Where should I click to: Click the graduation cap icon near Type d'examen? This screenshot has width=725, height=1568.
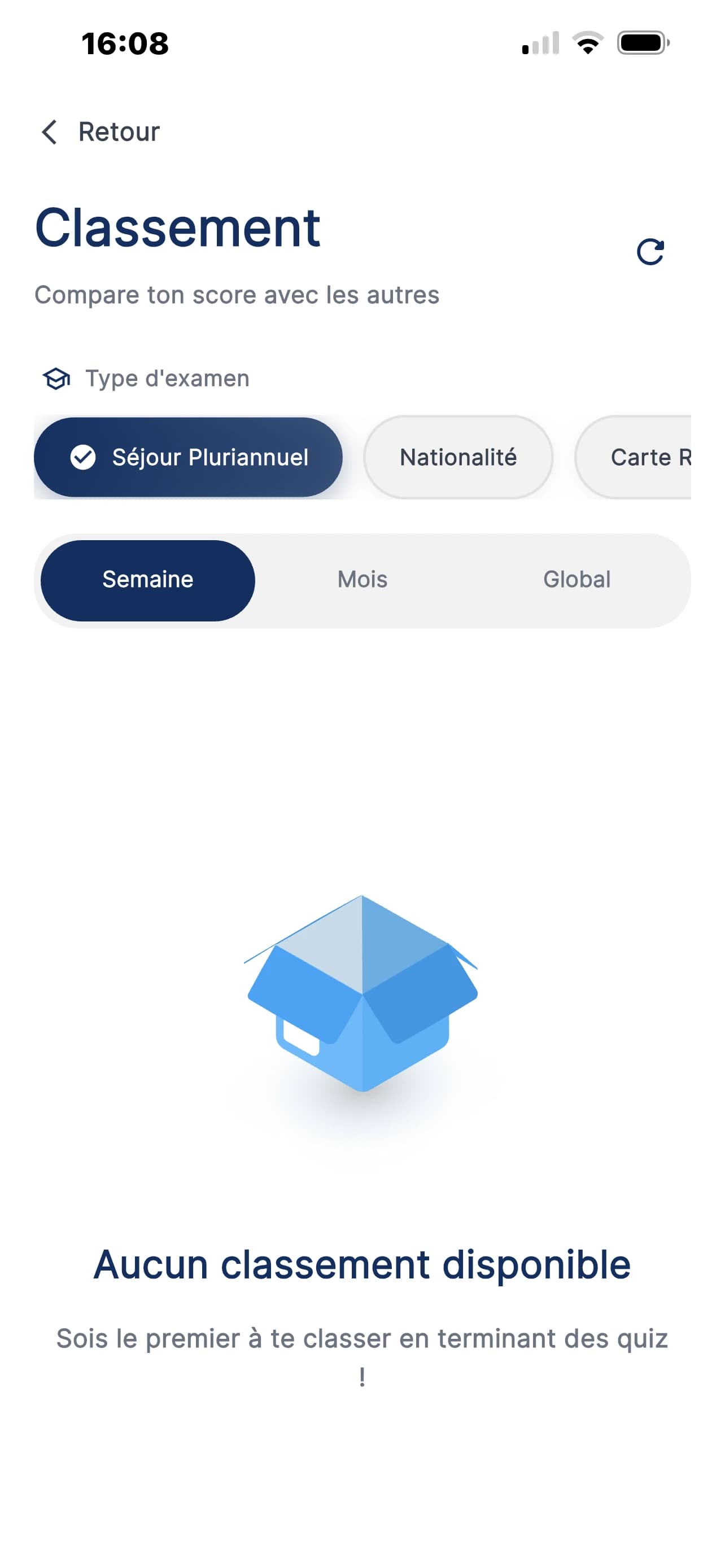57,379
